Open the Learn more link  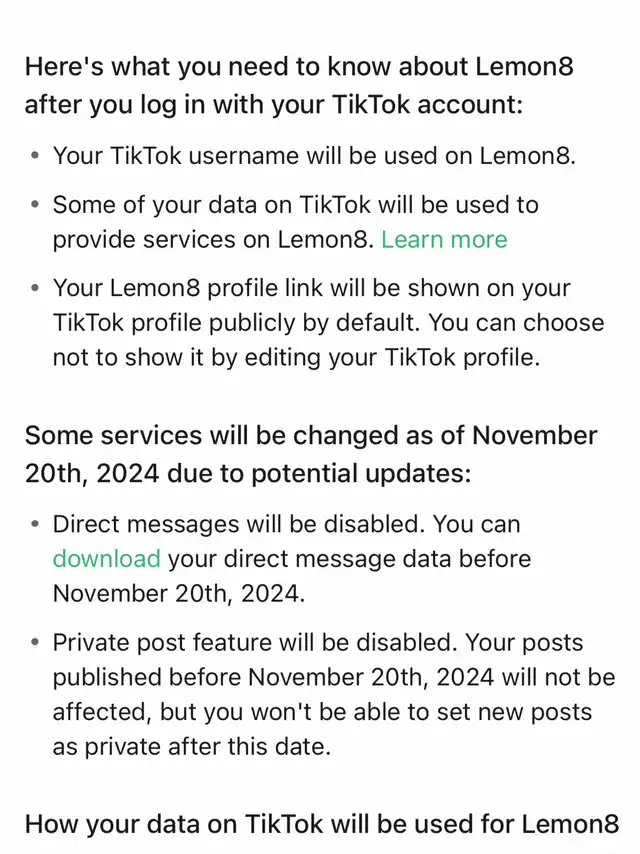444,240
